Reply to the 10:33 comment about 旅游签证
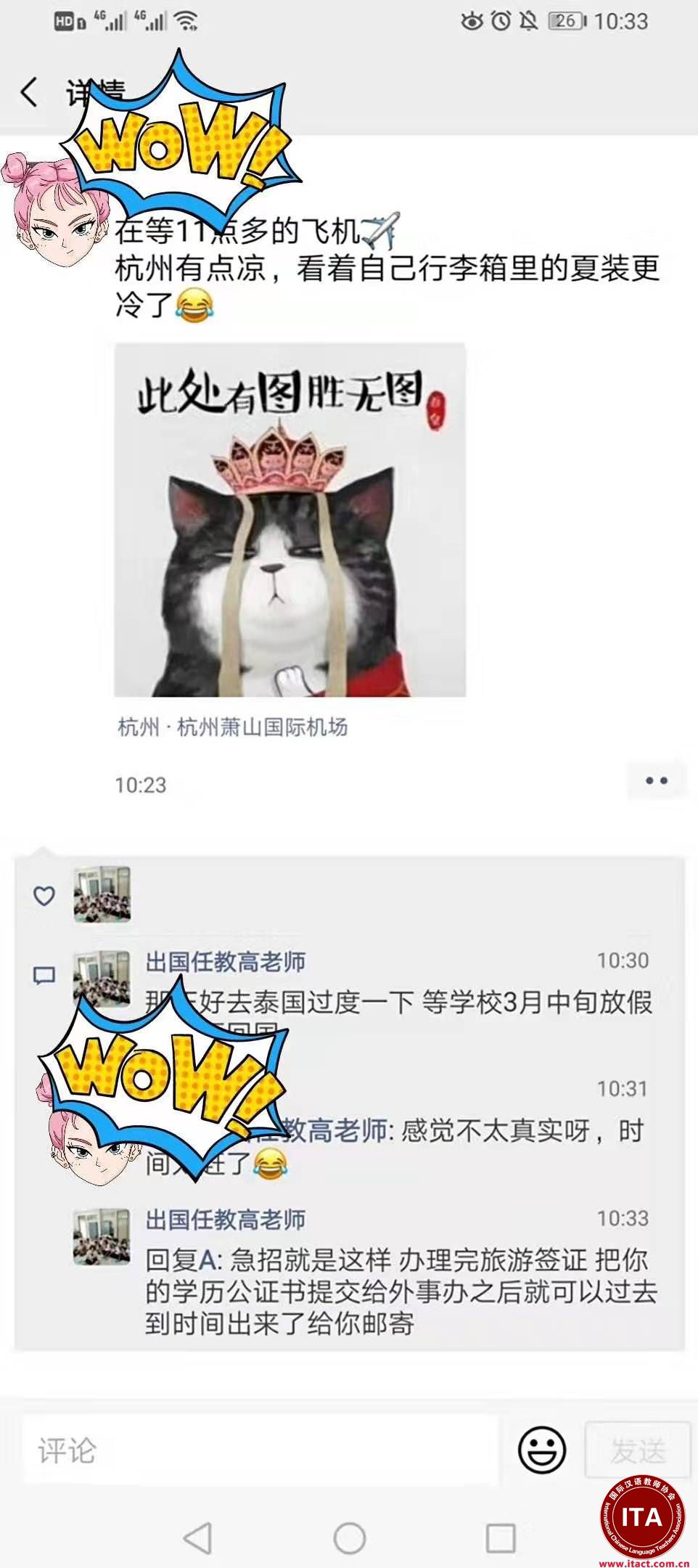 [x=401, y=1292]
